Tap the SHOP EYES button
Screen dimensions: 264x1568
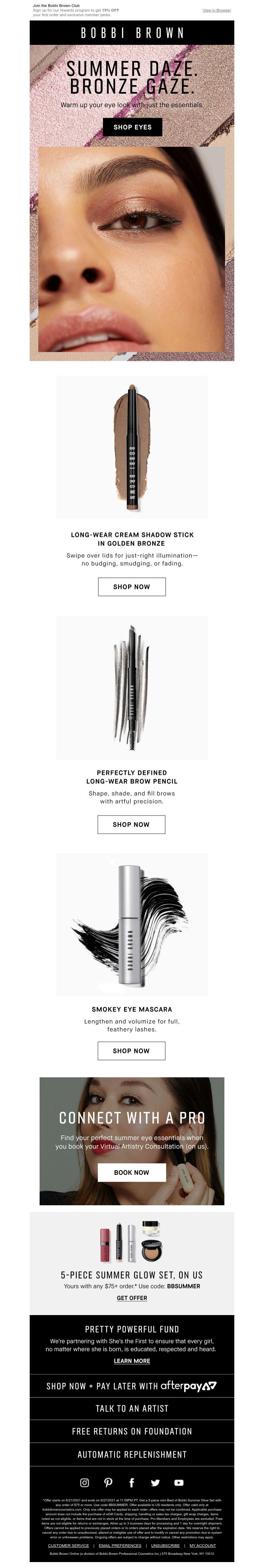click(132, 127)
